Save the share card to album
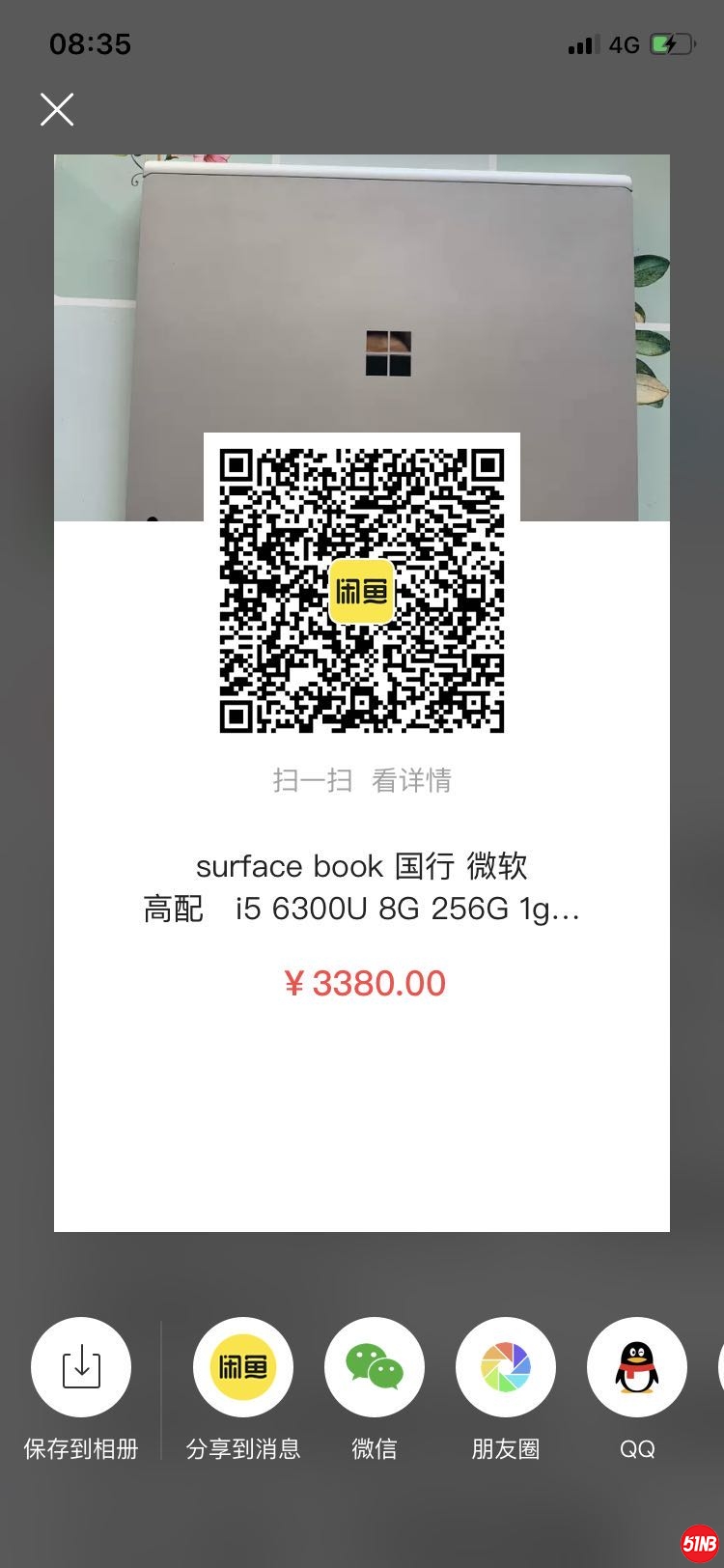 tap(81, 1367)
